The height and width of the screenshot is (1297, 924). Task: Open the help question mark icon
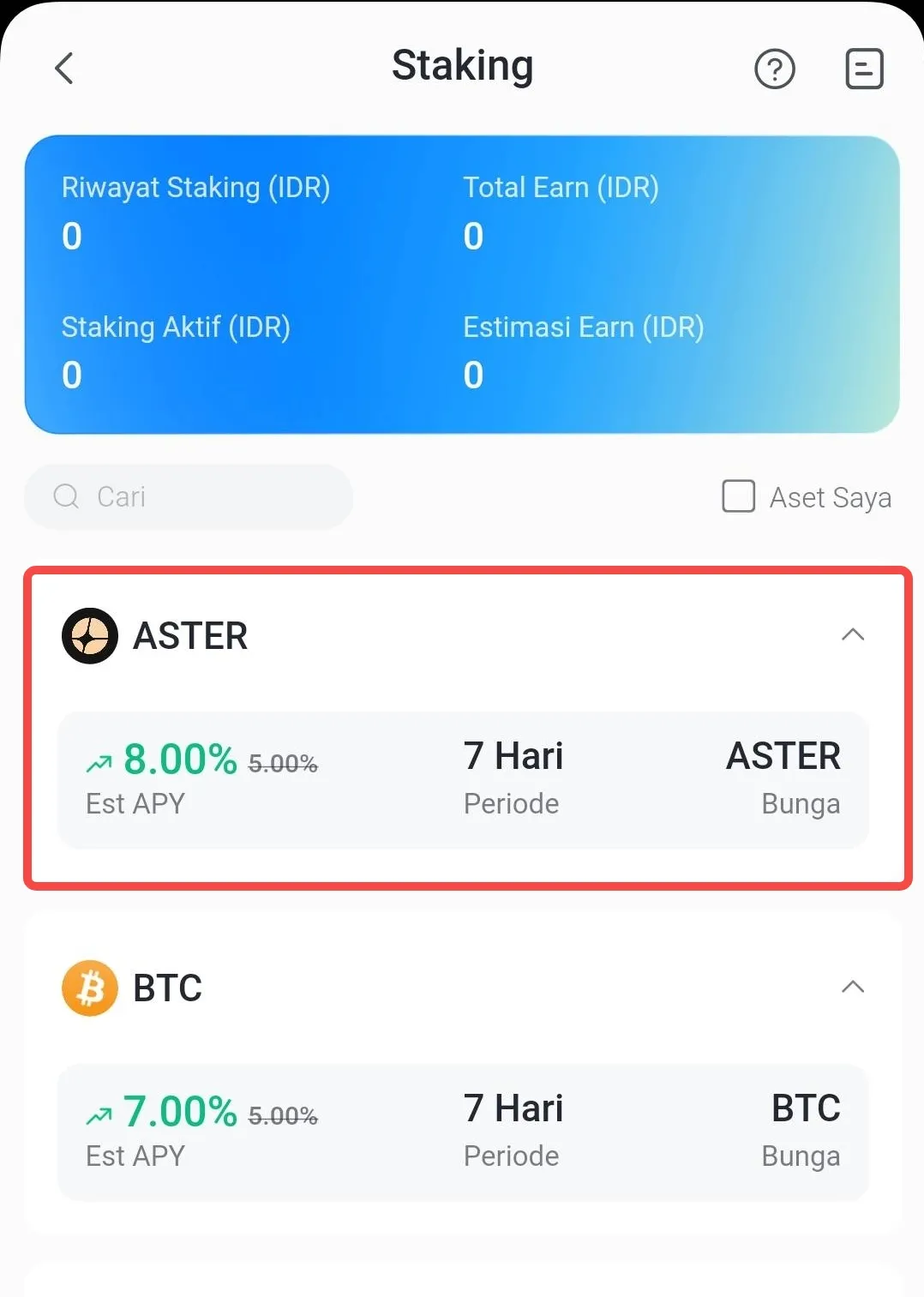click(x=775, y=69)
